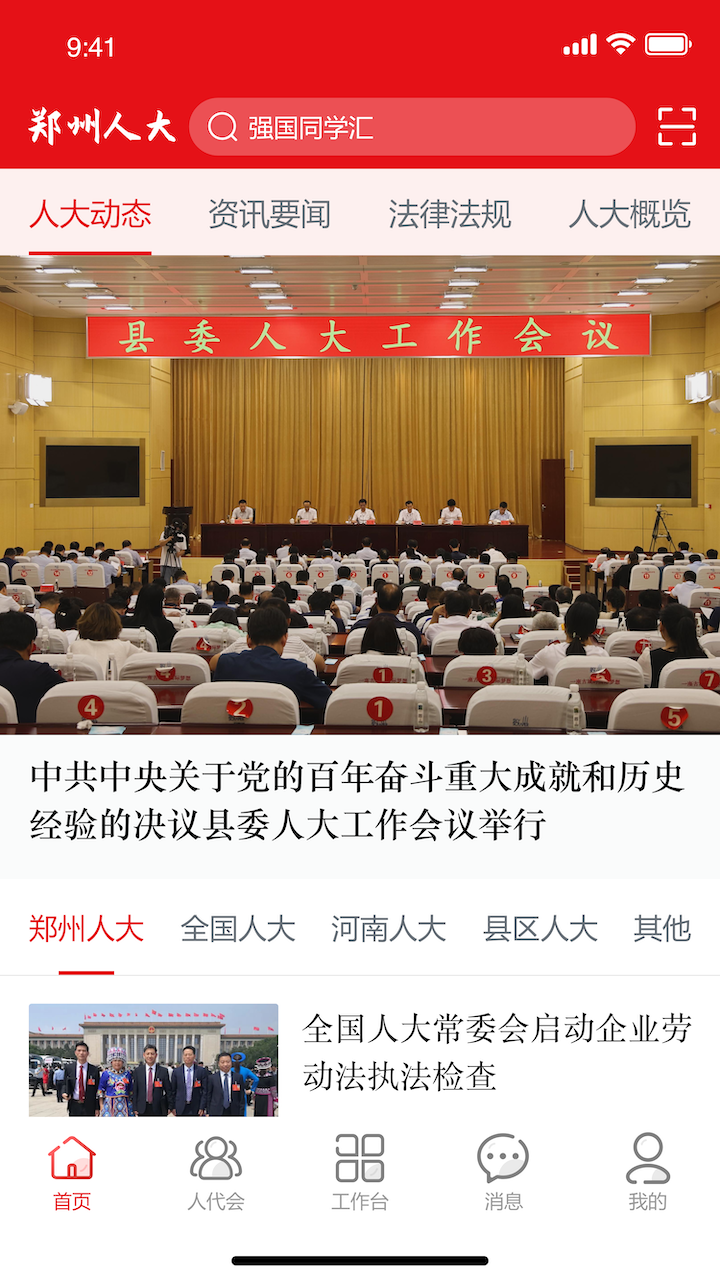Screen dimensions: 720x1280
Task: Switch to the 法律法规 tab
Action: [449, 214]
